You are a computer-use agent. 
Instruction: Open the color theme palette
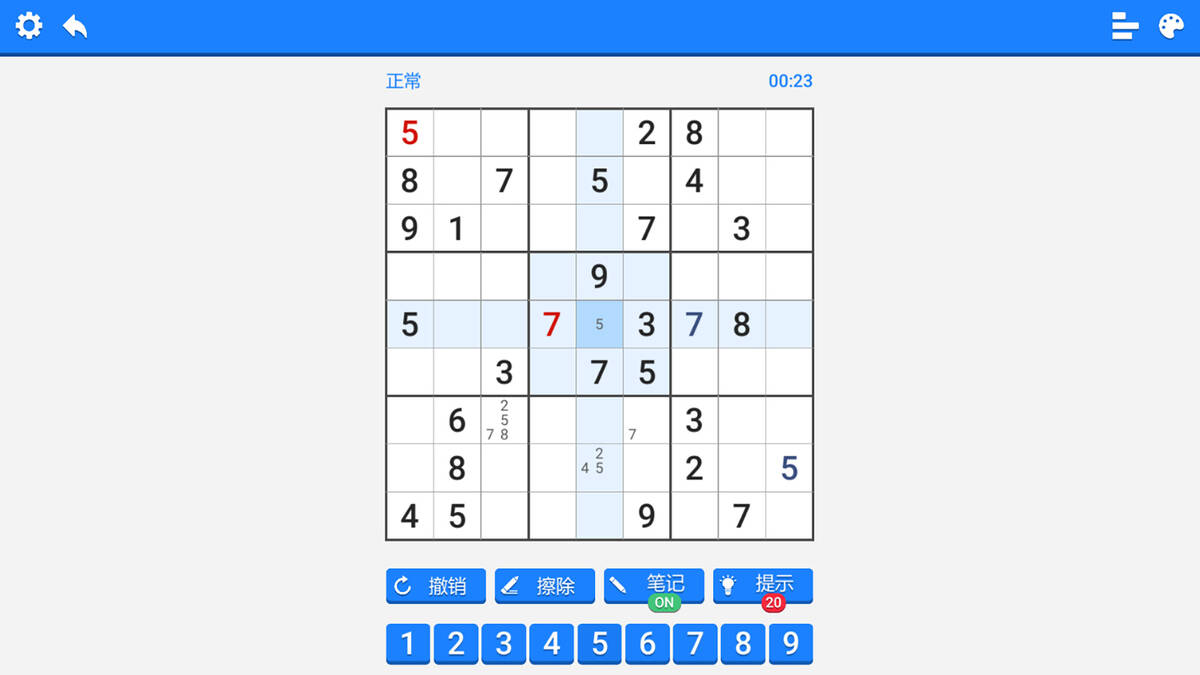[1171, 26]
